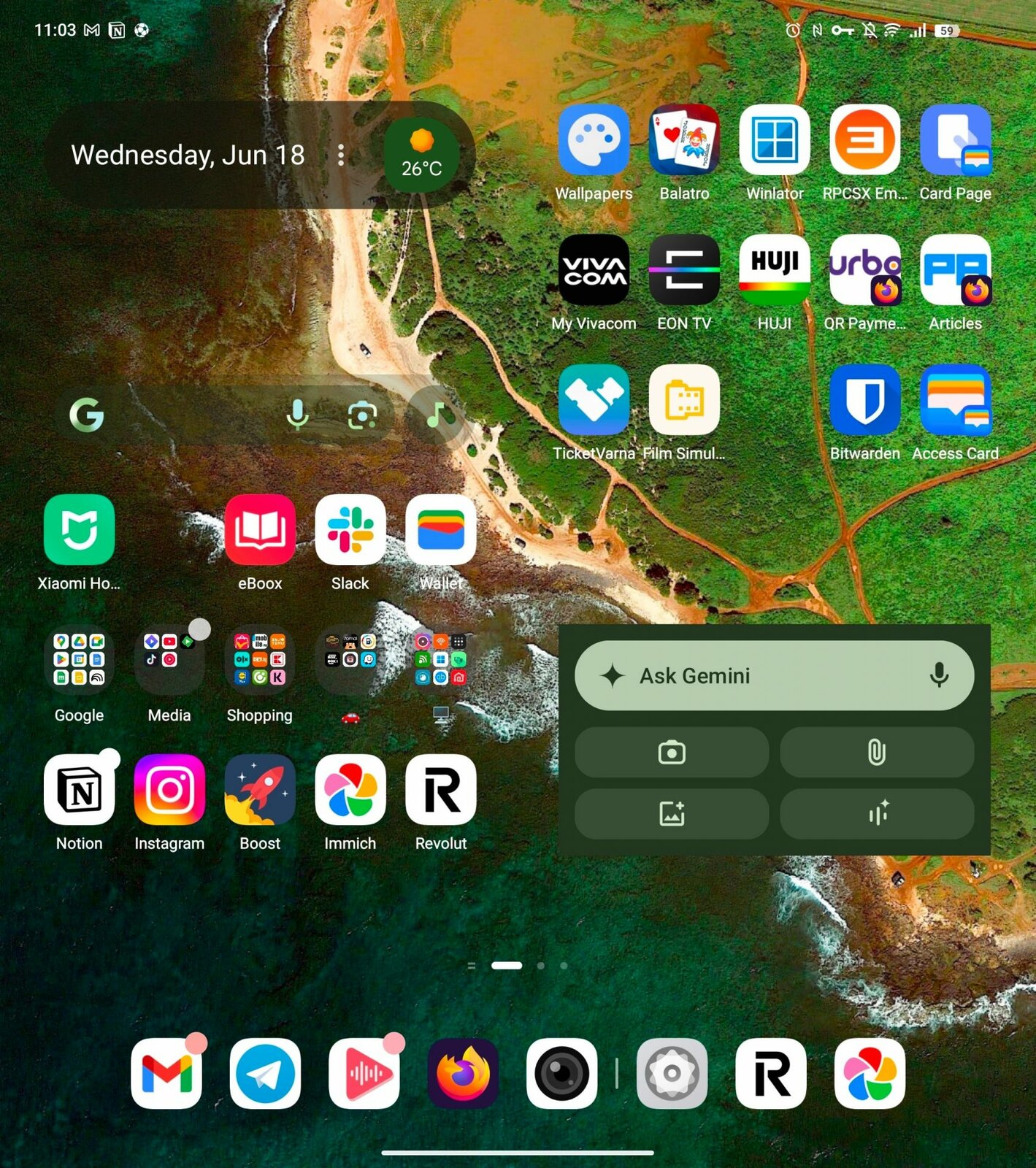The height and width of the screenshot is (1168, 1036).
Task: Launch the Slack app
Action: [350, 530]
